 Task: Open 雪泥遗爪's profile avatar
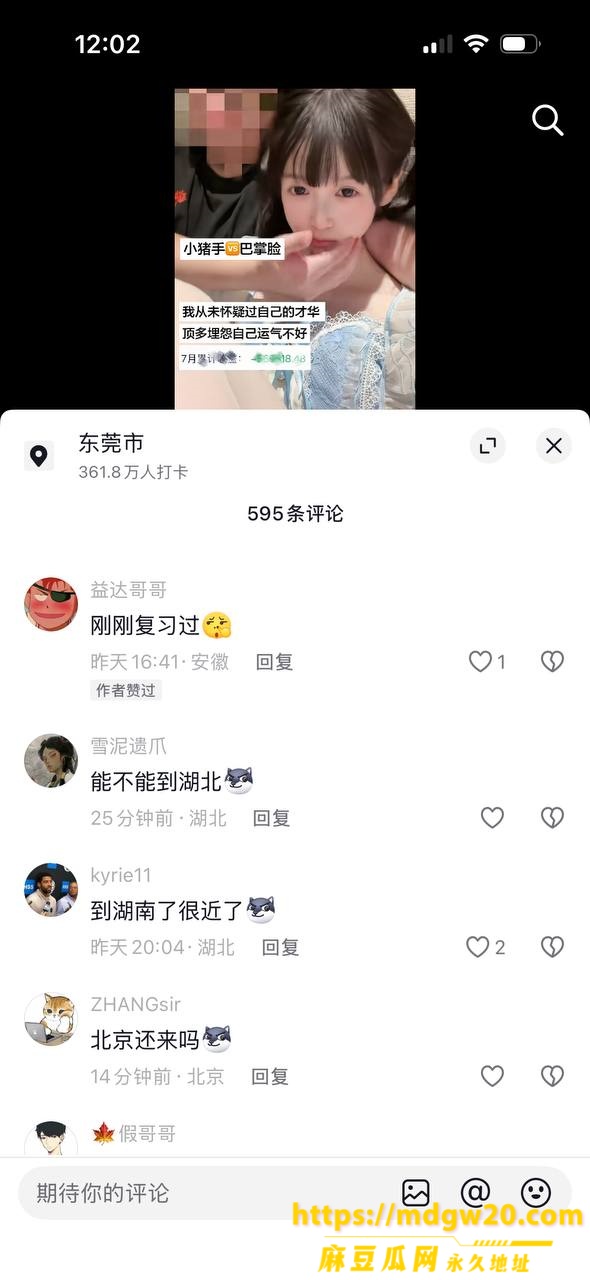tap(51, 761)
